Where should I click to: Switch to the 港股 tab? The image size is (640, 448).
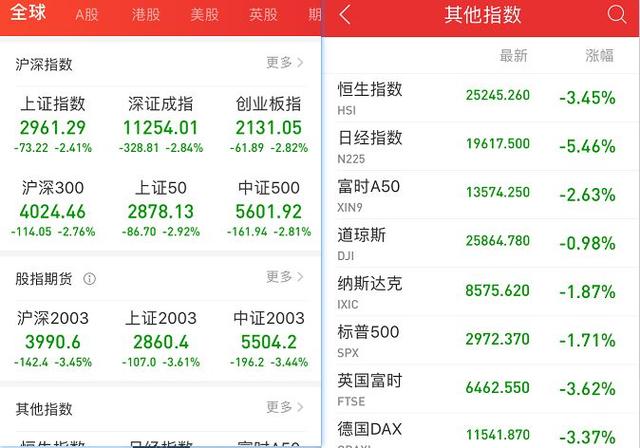146,15
